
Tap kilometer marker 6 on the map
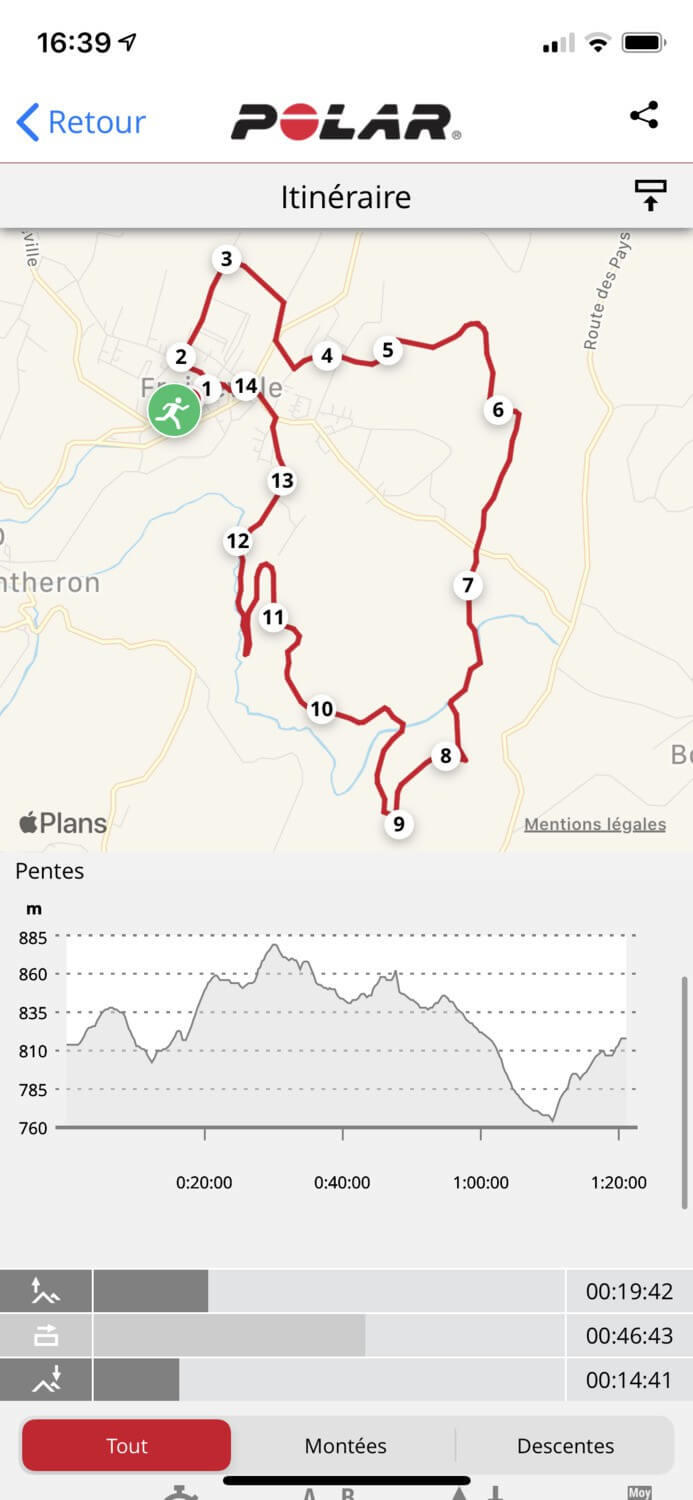tap(498, 409)
